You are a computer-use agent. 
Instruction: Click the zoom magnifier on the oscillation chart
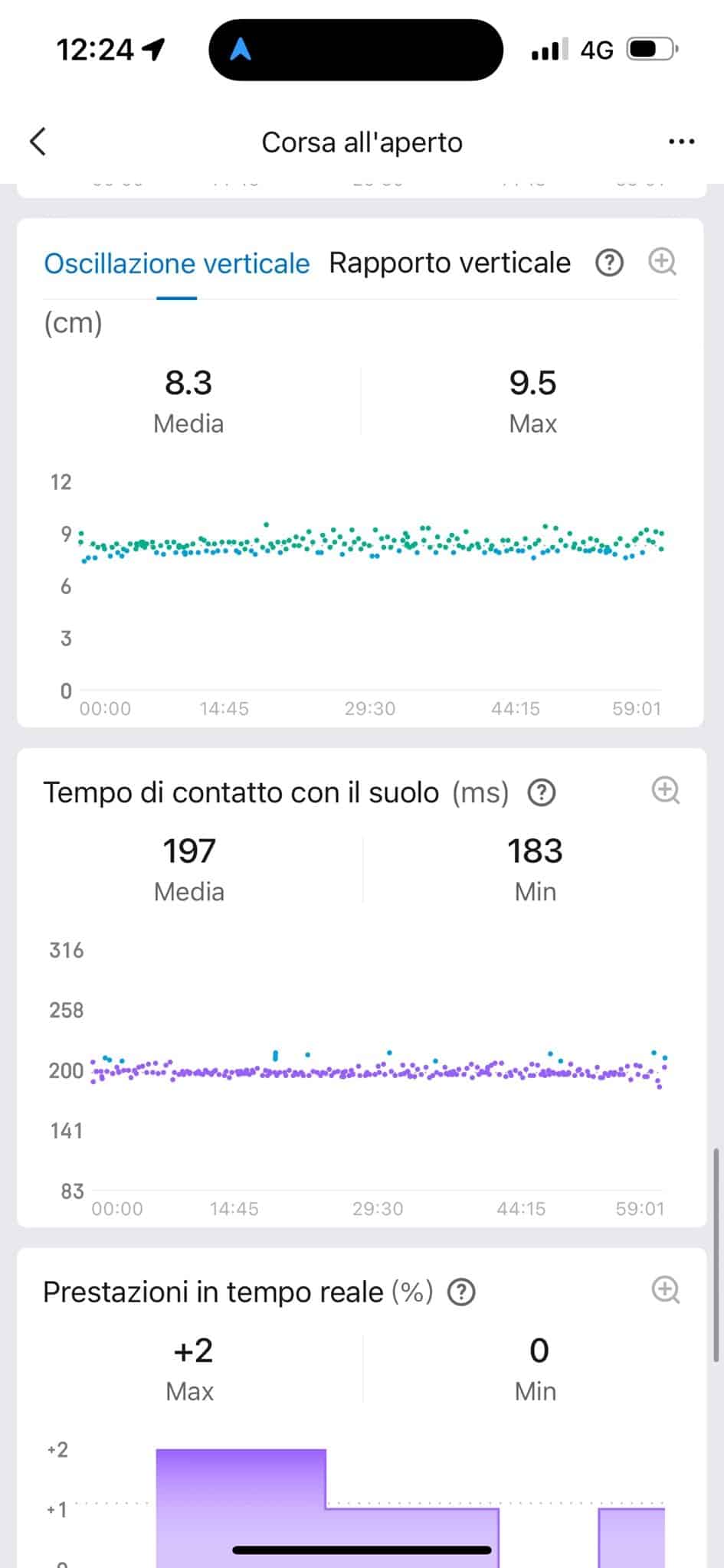tap(663, 263)
